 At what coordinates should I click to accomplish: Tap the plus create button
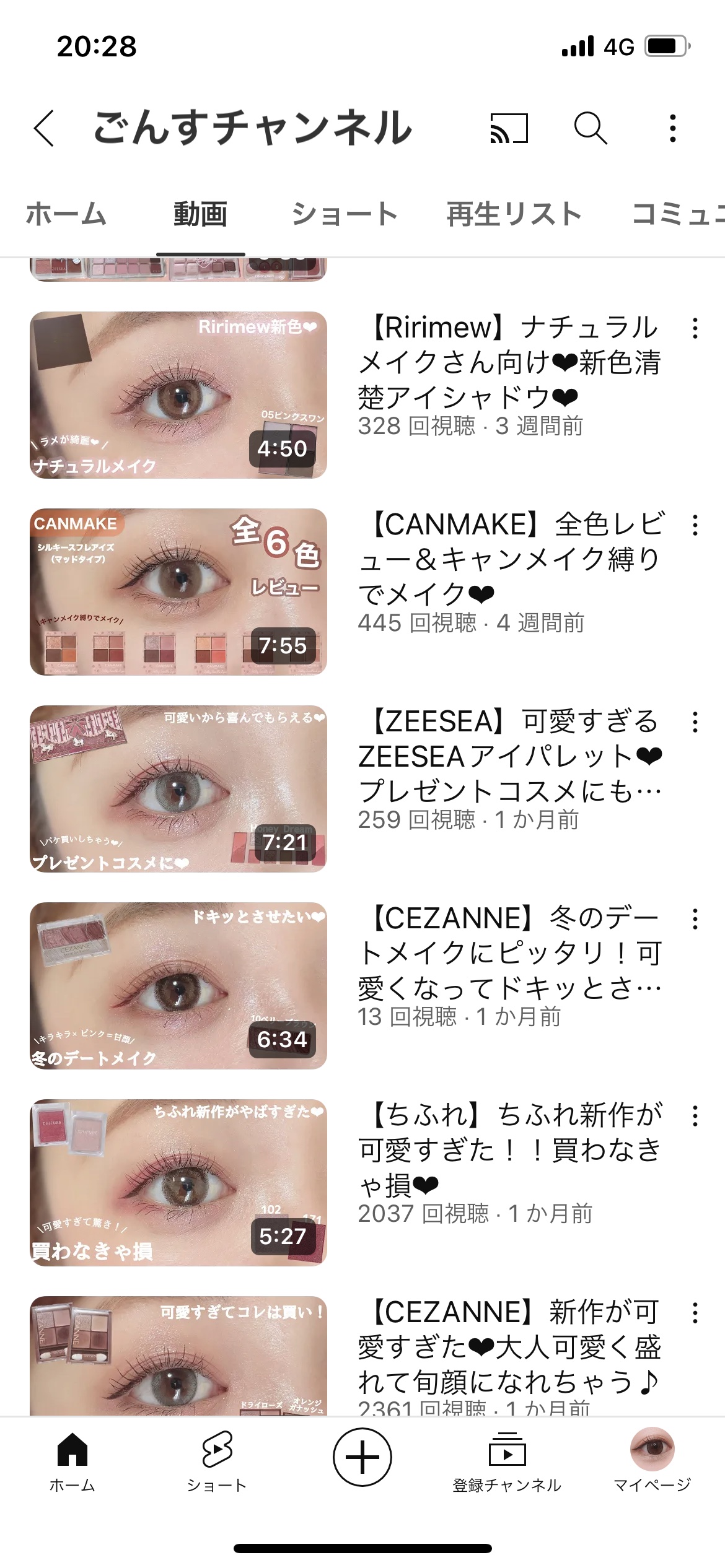click(362, 1457)
